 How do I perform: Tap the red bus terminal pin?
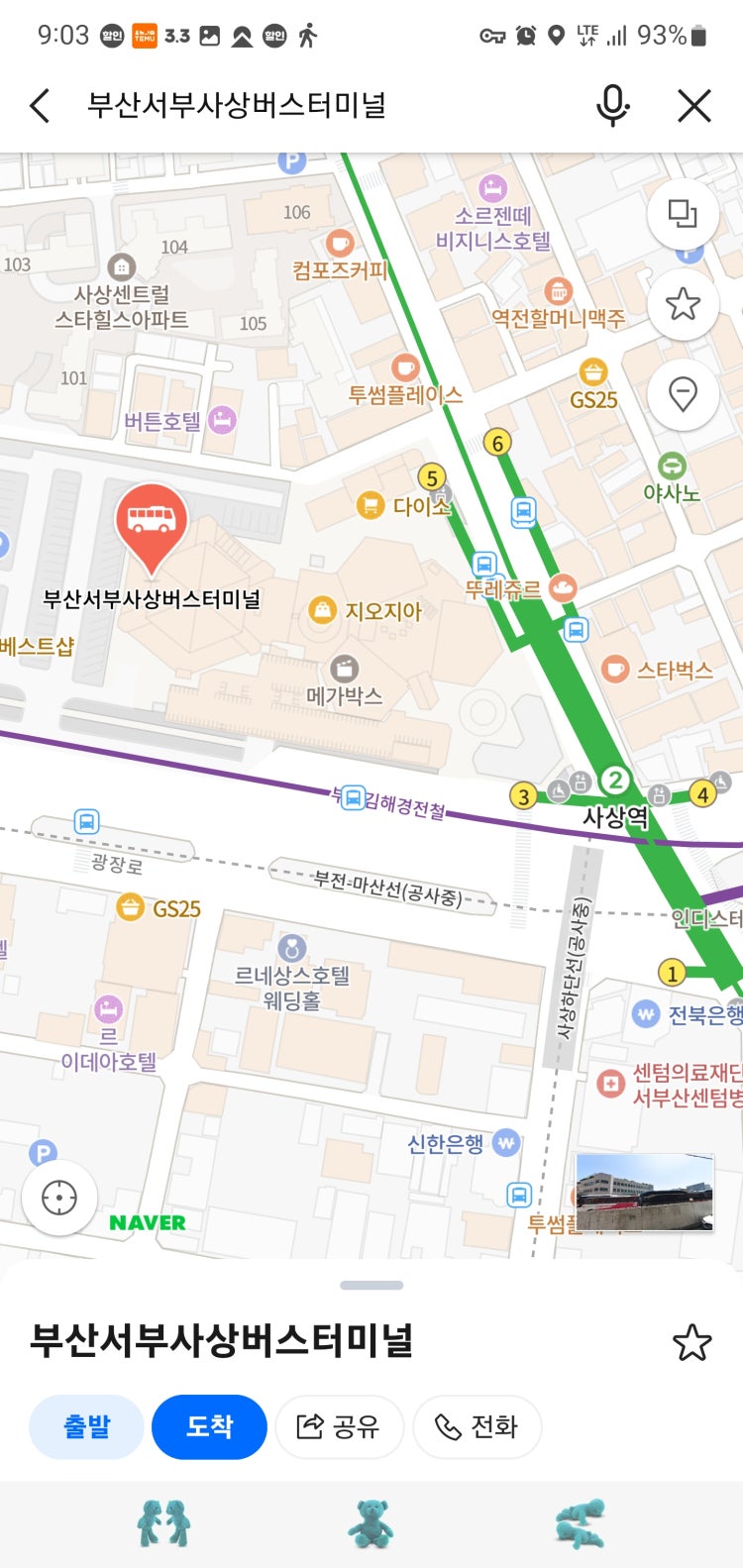click(151, 522)
